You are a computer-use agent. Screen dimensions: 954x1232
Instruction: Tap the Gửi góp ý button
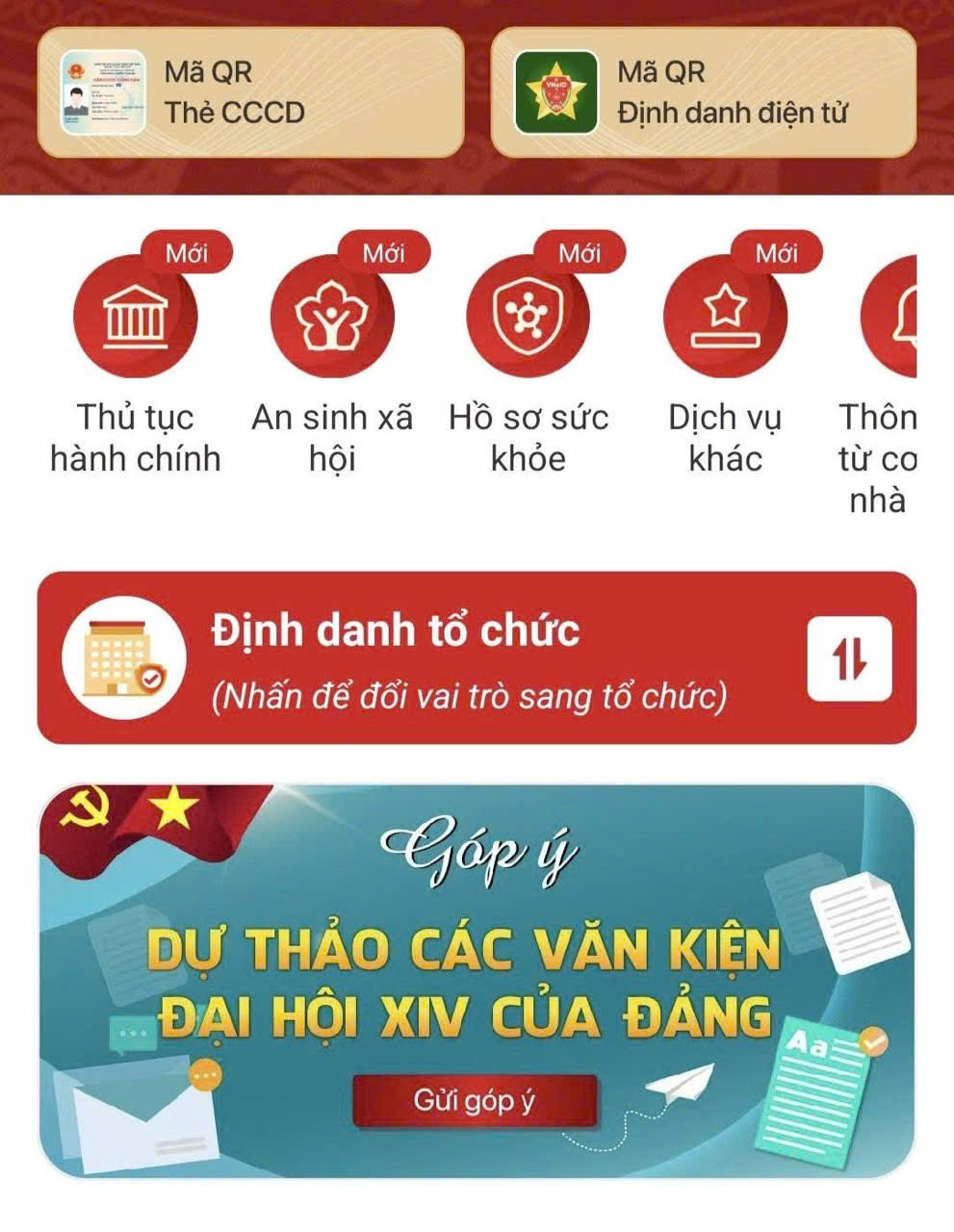tap(475, 1100)
